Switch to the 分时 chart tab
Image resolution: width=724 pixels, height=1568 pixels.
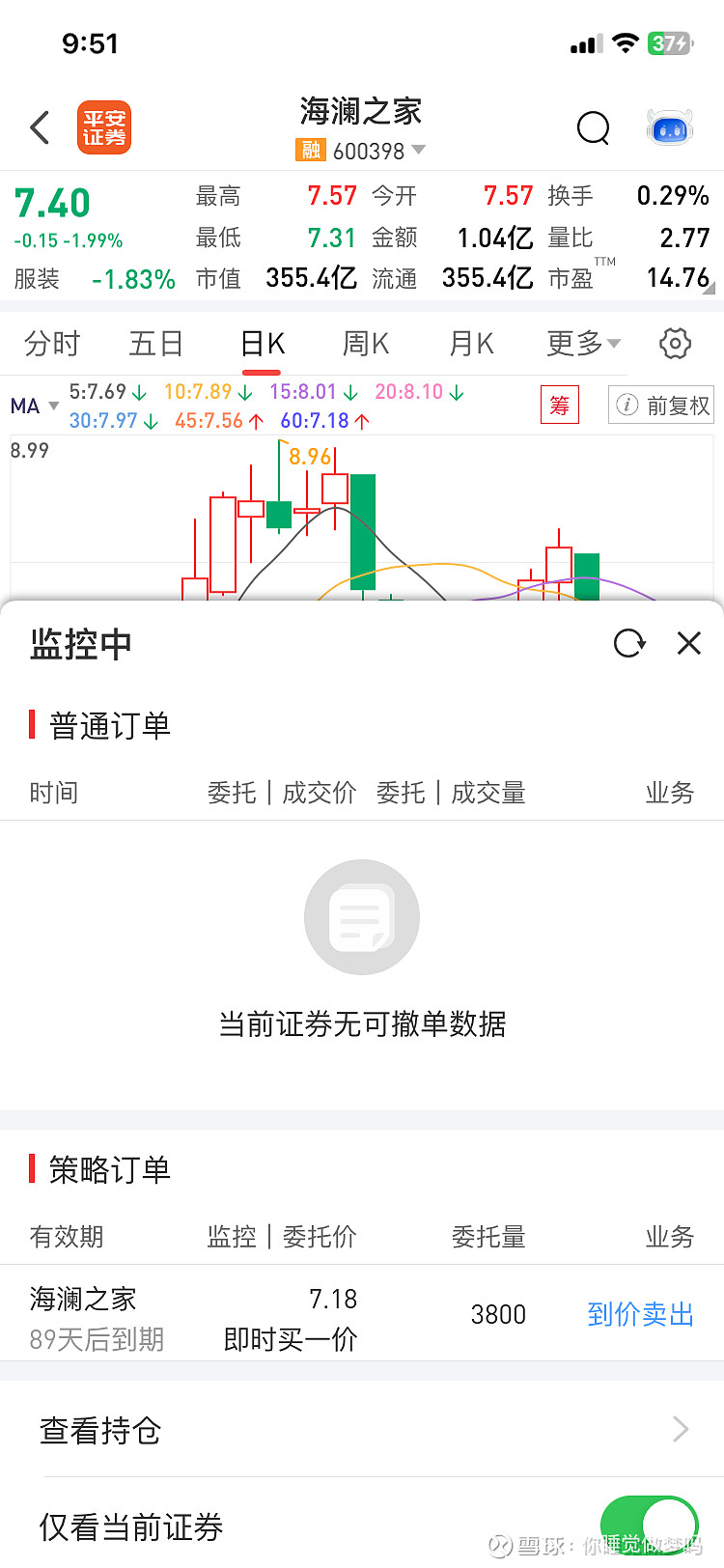click(x=52, y=344)
